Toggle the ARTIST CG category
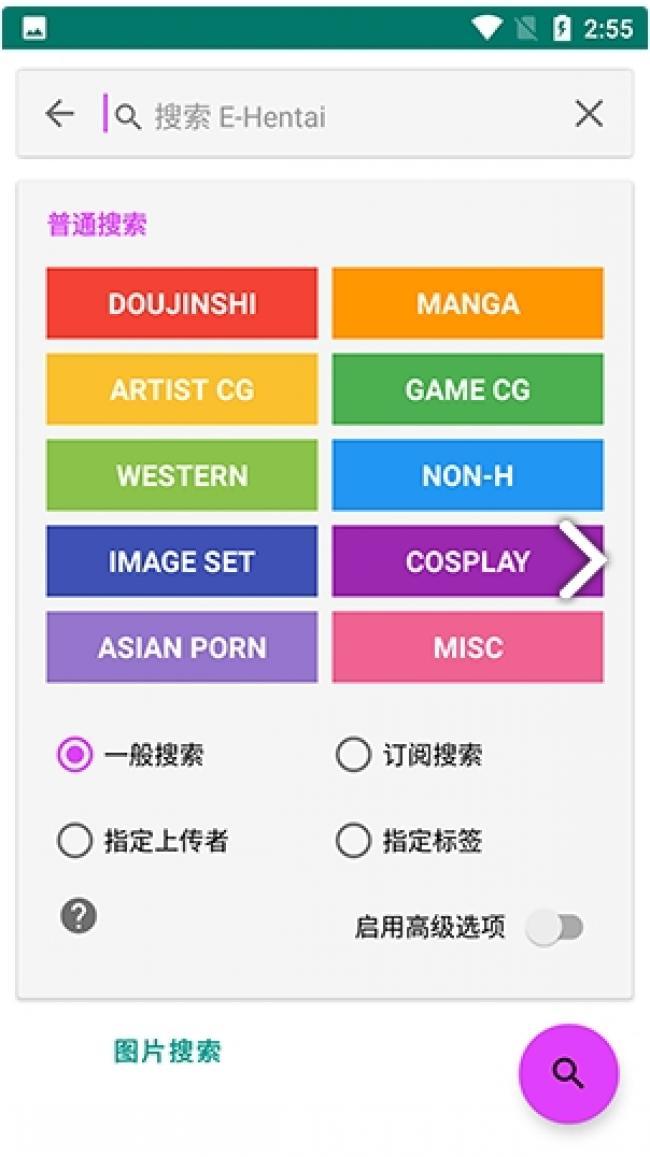 [182, 390]
